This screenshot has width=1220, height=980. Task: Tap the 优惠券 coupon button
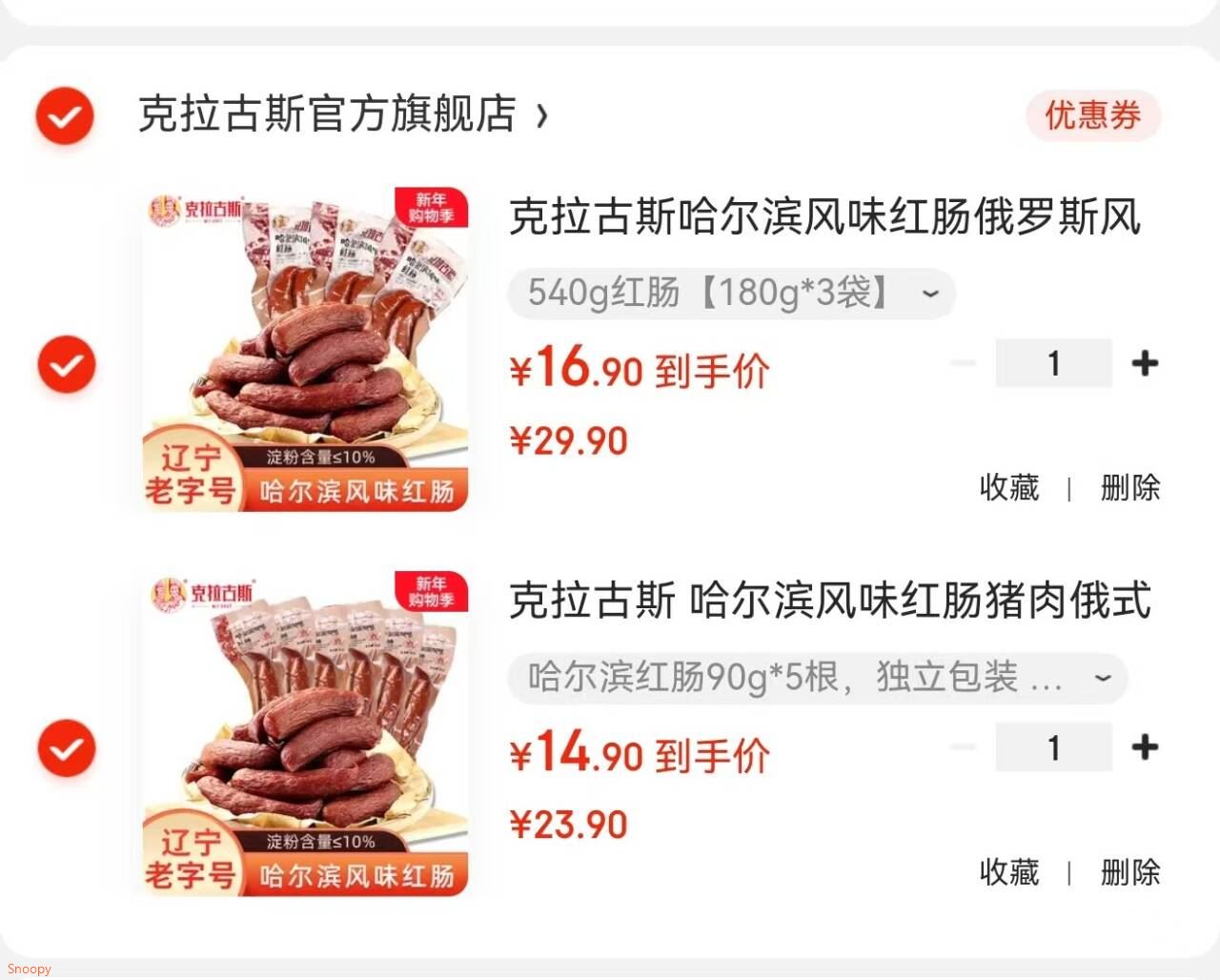(x=1092, y=115)
